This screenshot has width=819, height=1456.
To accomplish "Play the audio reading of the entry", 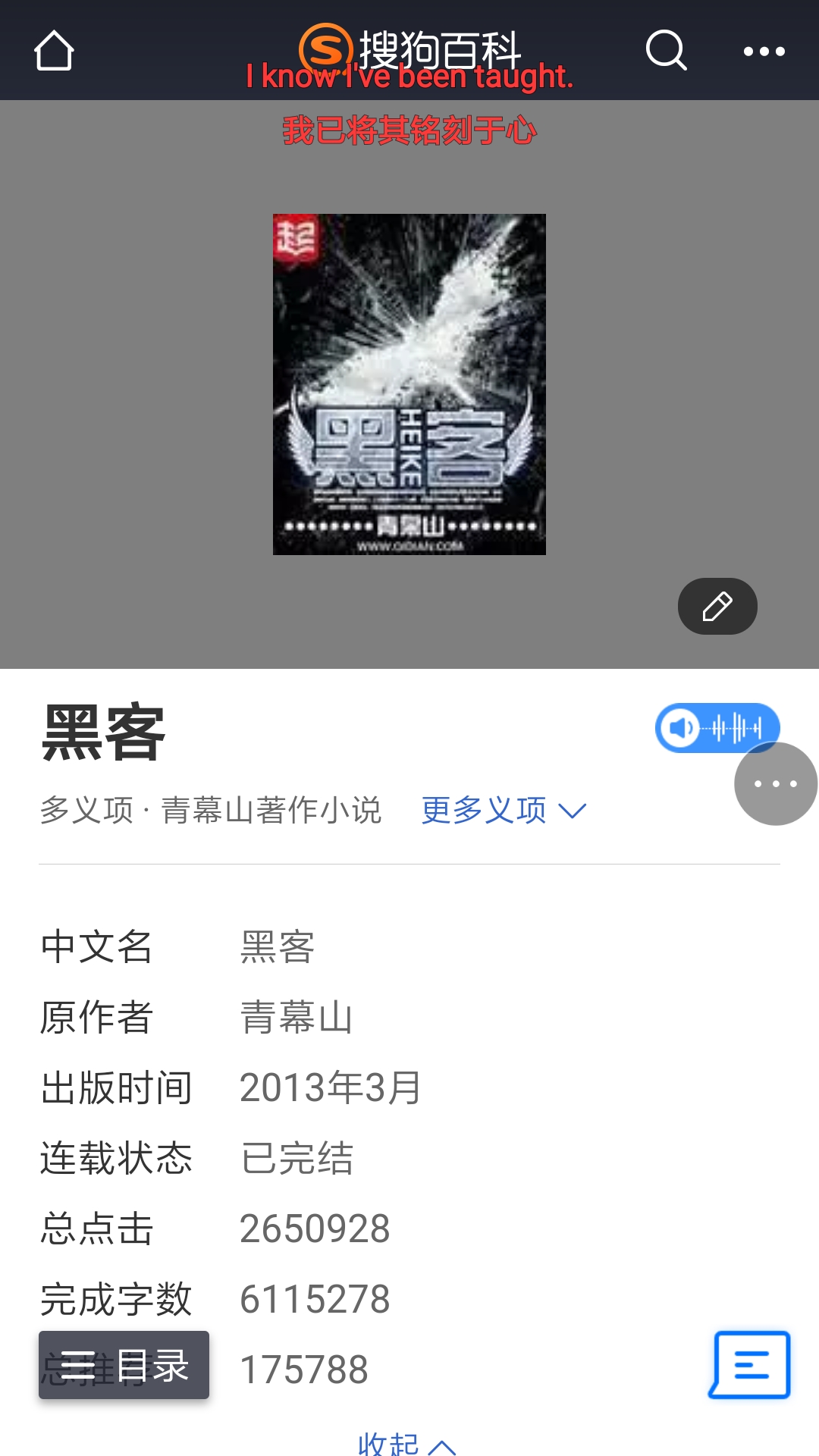I will pos(717,728).
